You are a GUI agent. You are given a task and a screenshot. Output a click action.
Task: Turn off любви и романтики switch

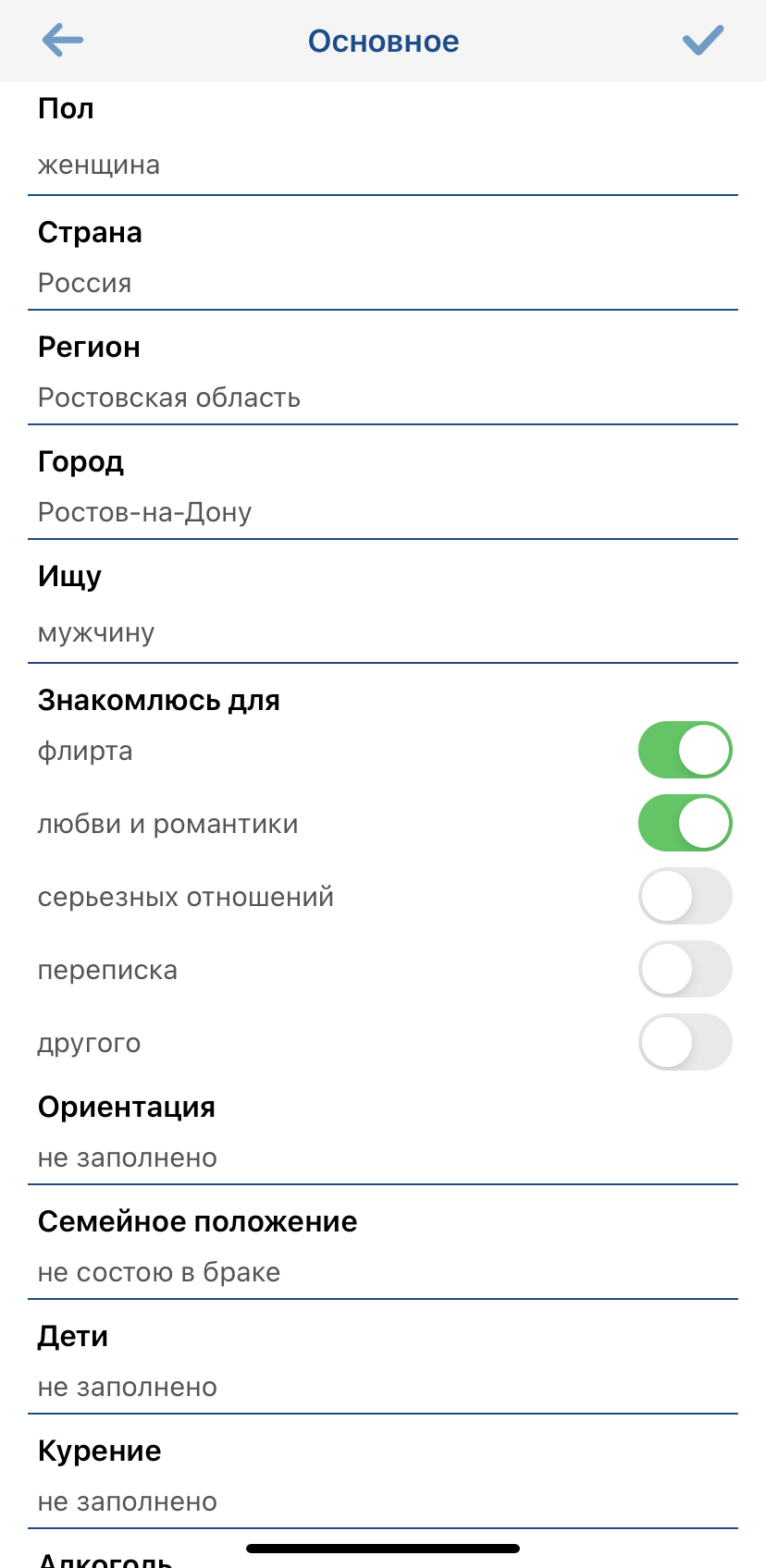(x=685, y=823)
